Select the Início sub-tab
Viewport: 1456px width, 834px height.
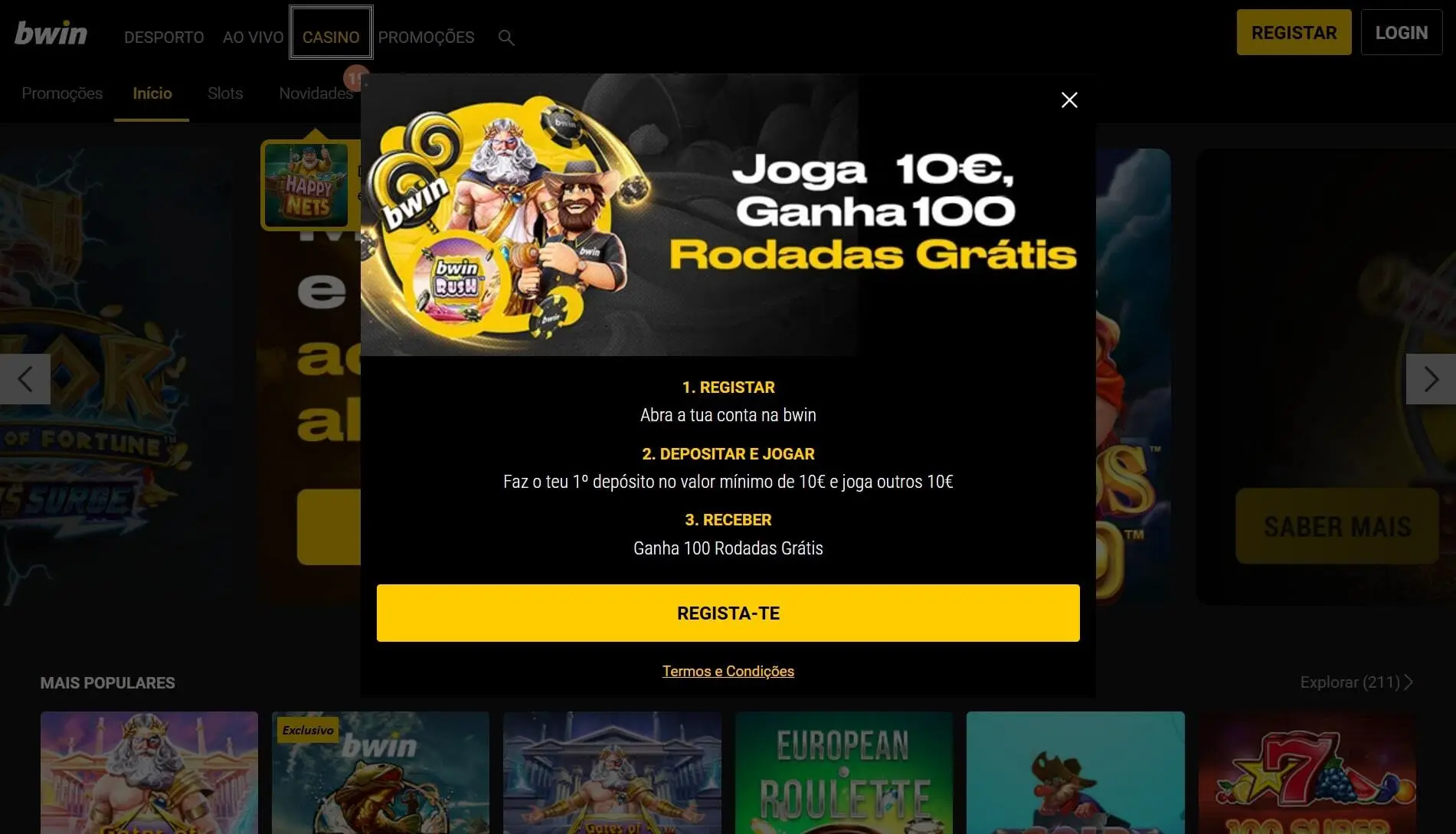click(x=152, y=93)
